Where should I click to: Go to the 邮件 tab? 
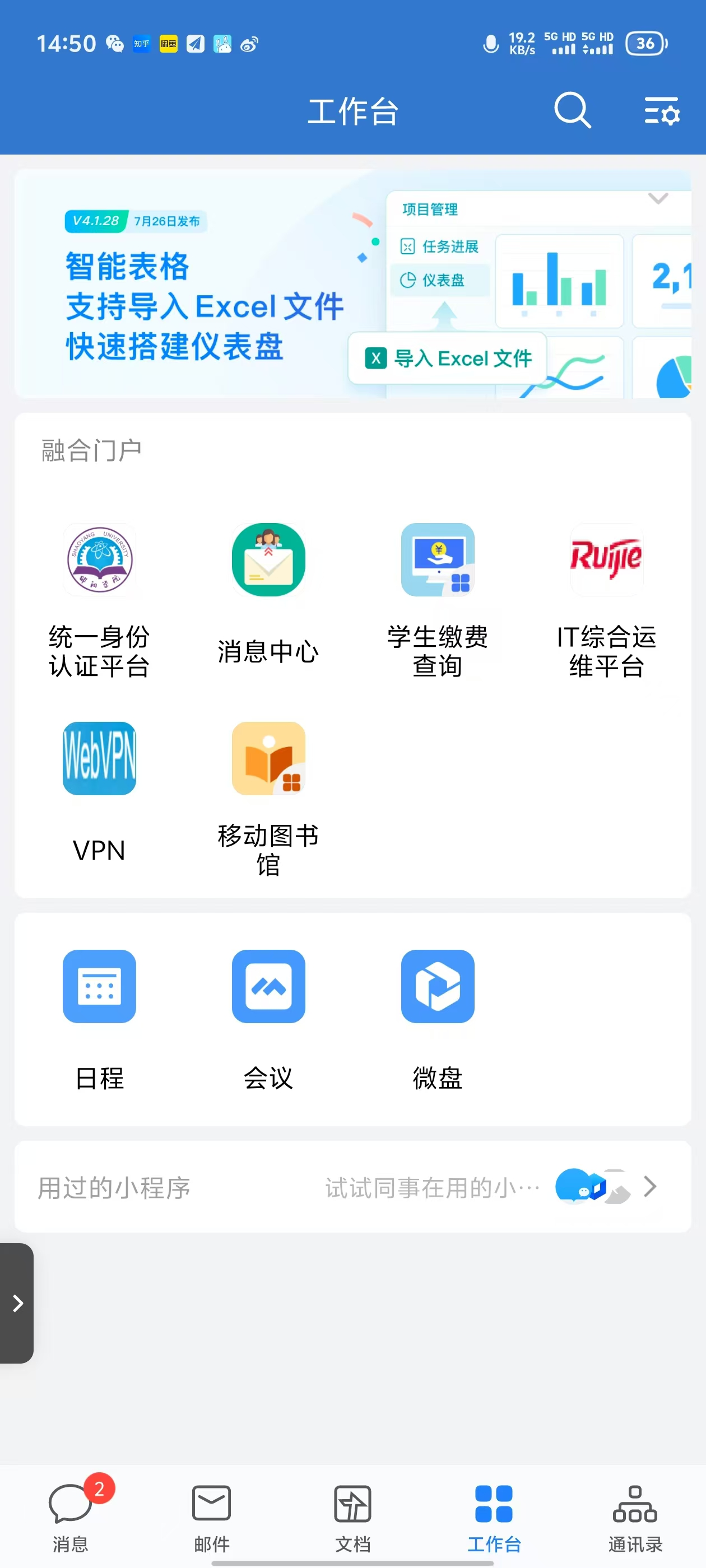click(x=211, y=1513)
